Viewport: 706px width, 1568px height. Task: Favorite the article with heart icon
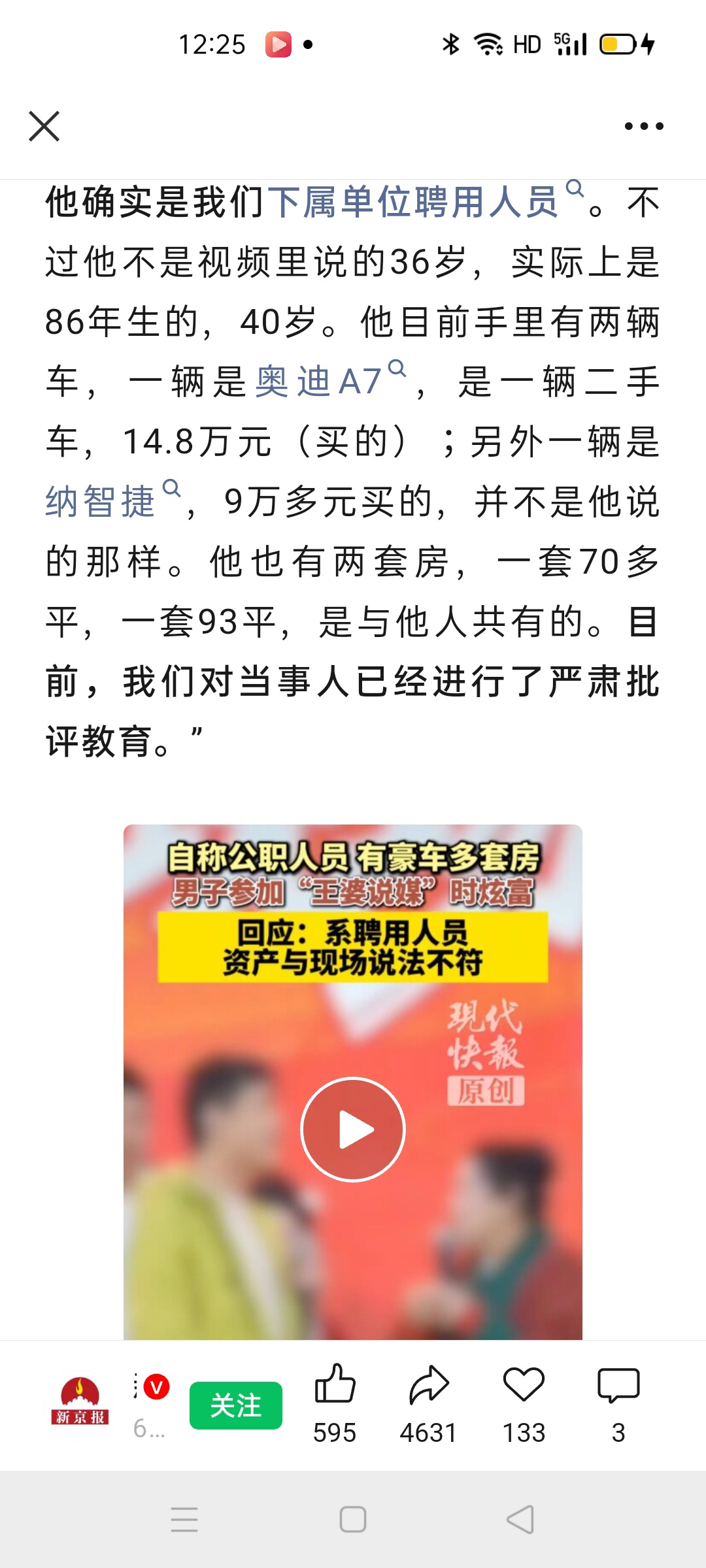(524, 1385)
